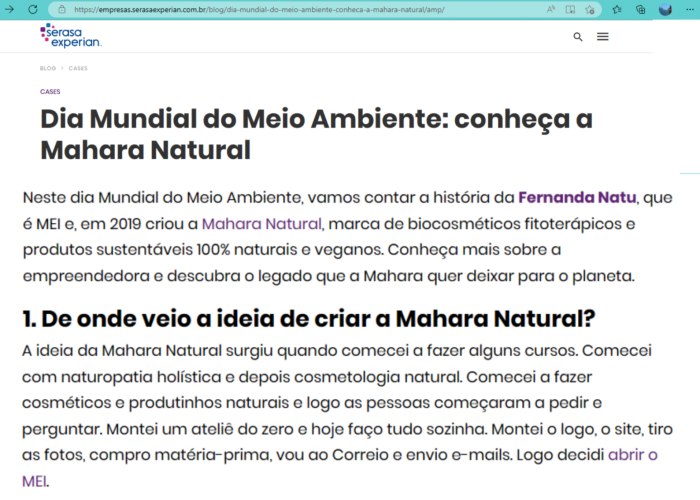Visit the Mahara Natural link
The image size is (700, 500).
click(x=262, y=223)
